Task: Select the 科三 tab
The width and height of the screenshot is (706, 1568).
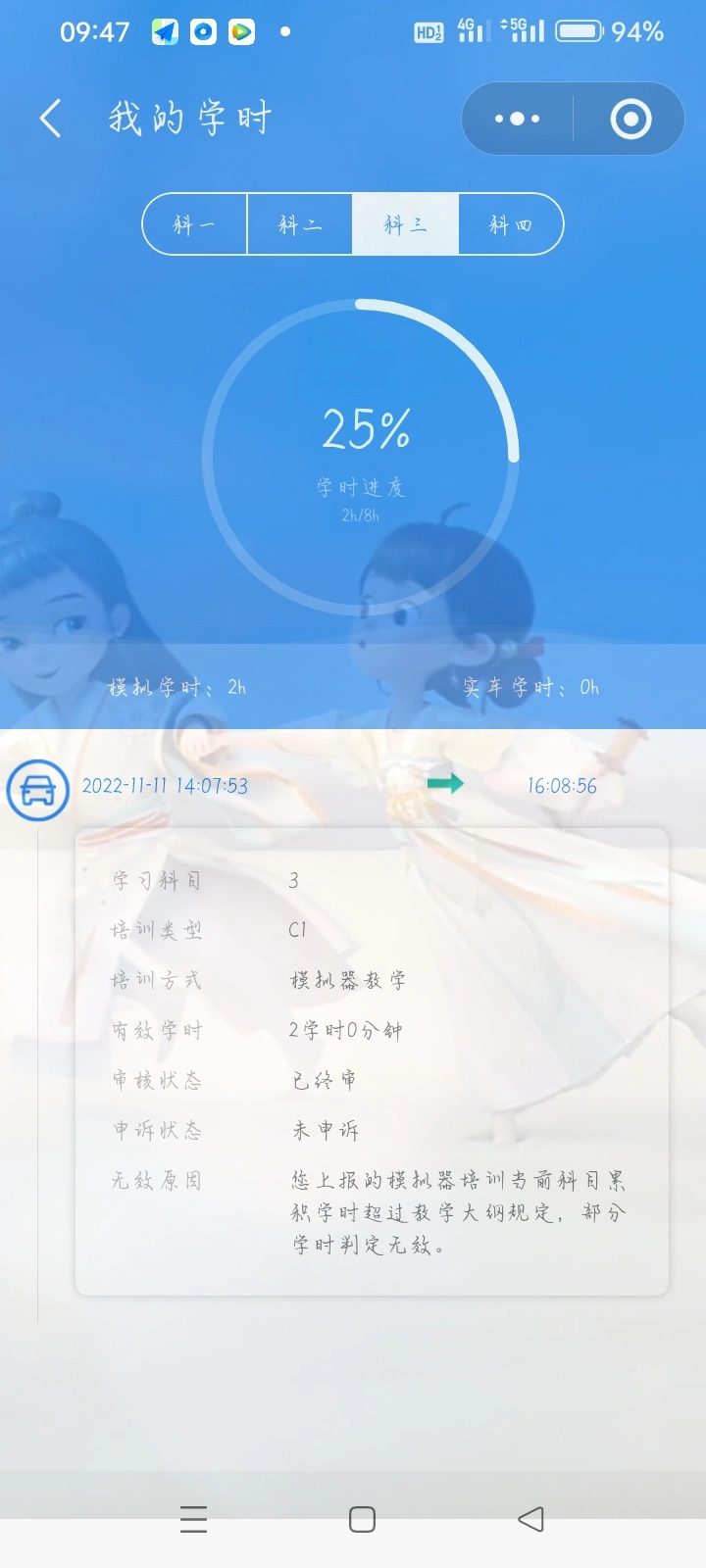Action: click(405, 224)
